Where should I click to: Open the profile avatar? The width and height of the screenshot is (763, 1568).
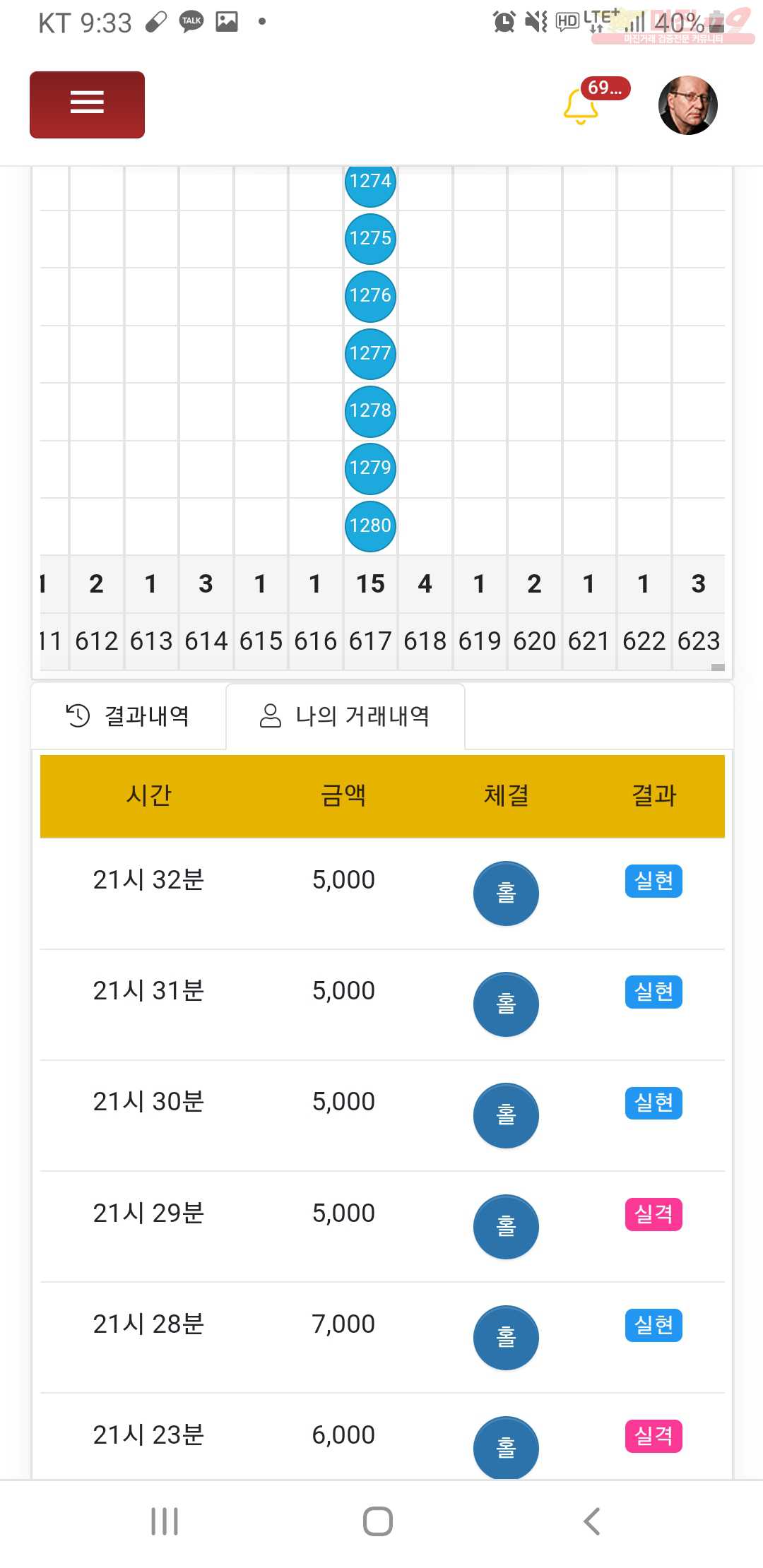pyautogui.click(x=687, y=105)
